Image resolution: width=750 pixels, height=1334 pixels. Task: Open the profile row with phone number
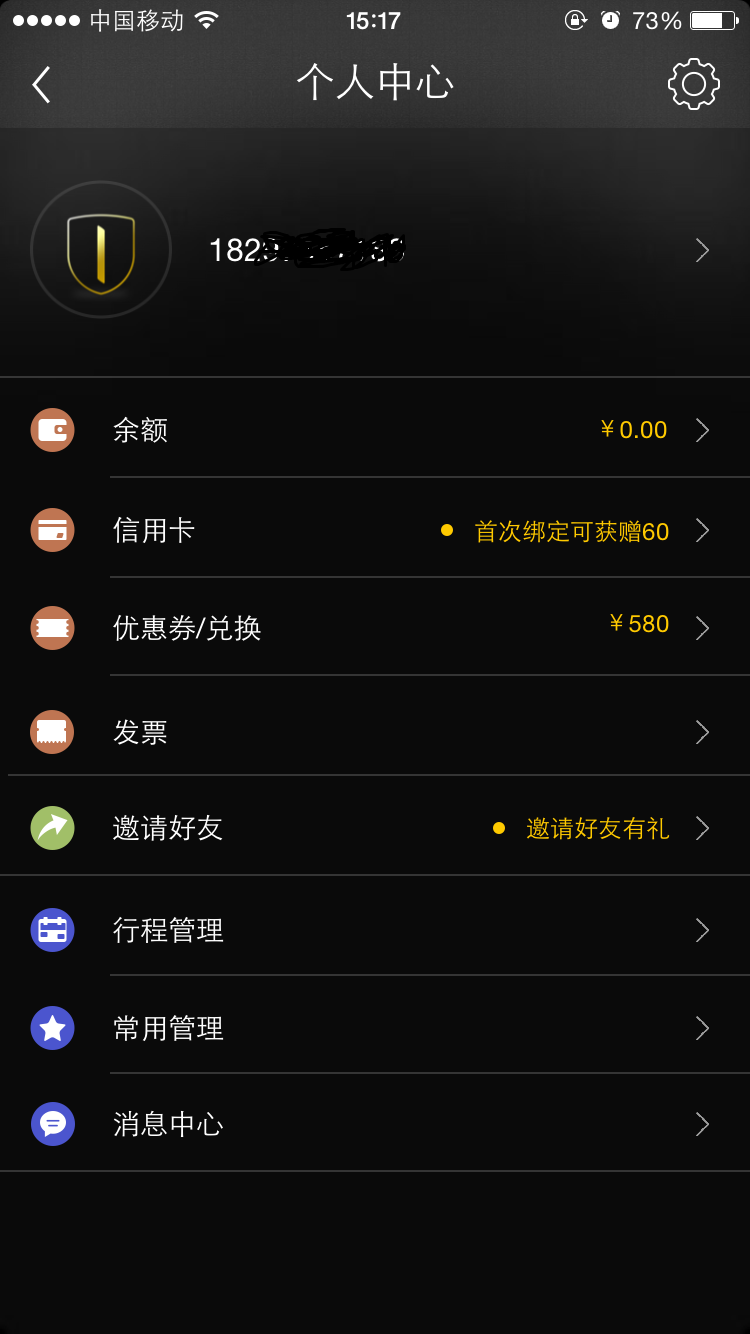pyautogui.click(x=375, y=251)
